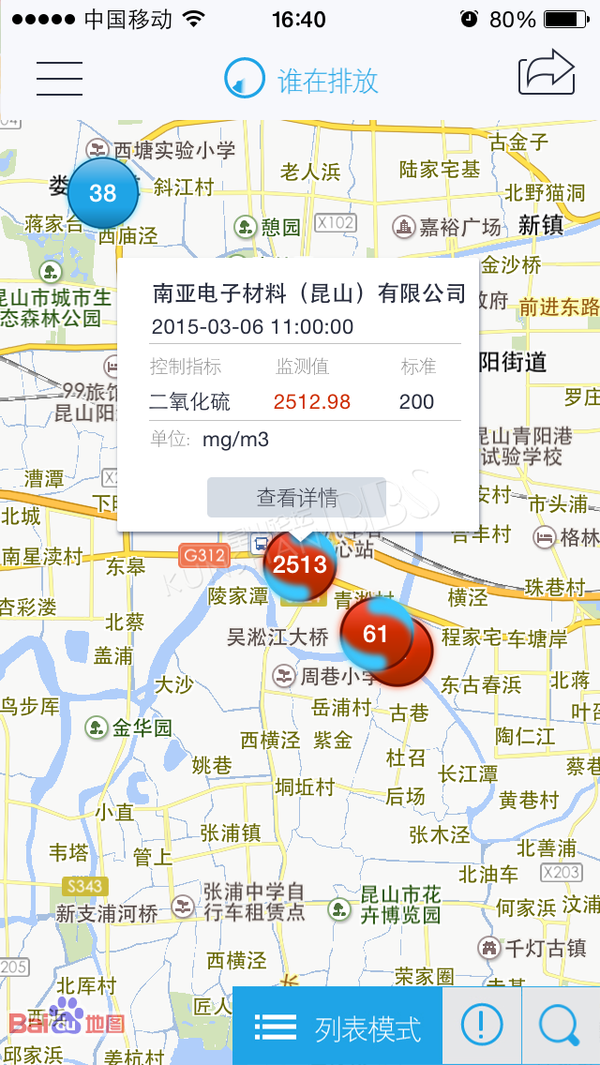Select the red 2513 map marker
This screenshot has height=1065, width=600.
300,564
